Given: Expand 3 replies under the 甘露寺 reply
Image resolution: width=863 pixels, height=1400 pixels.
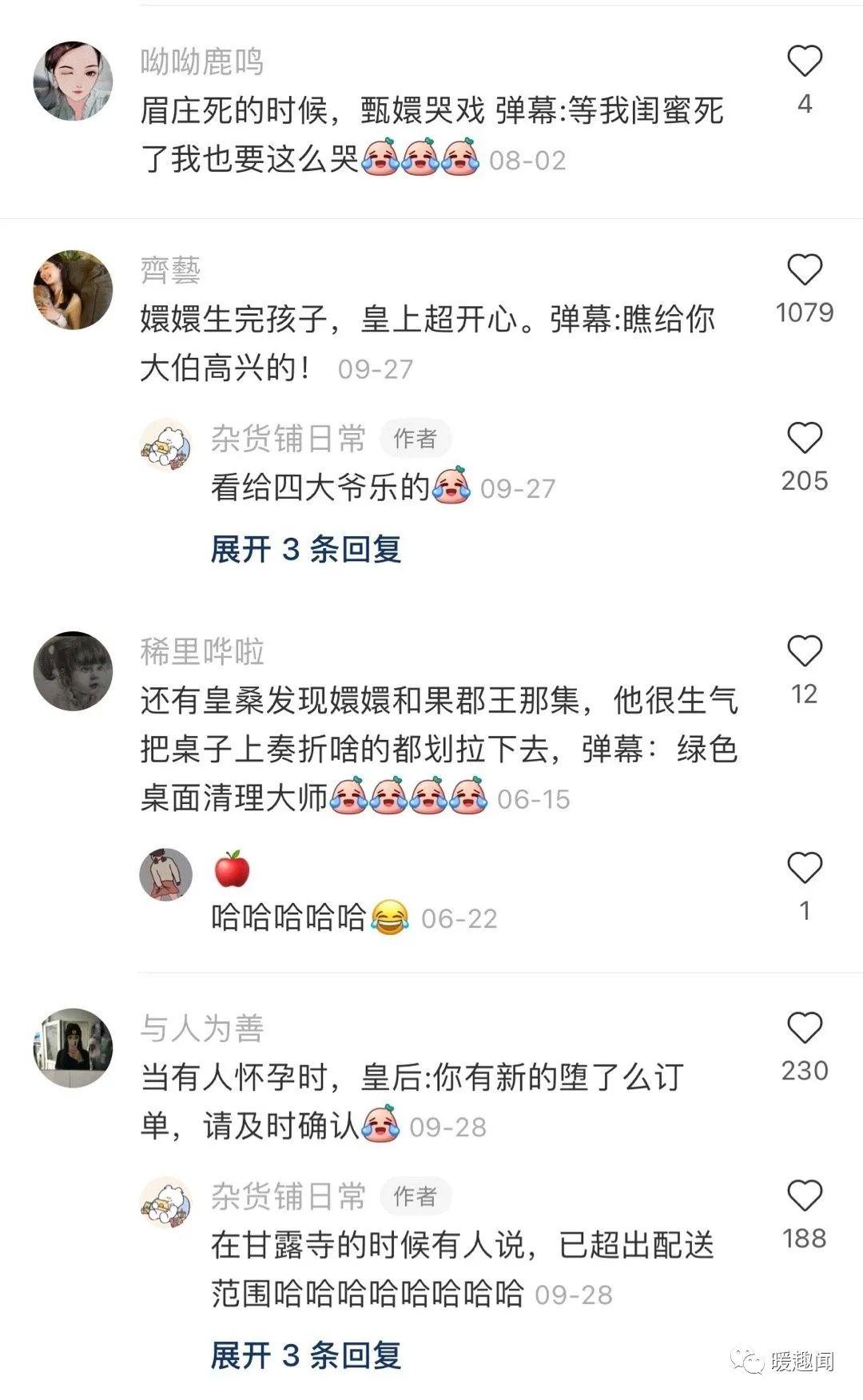Looking at the screenshot, I should 305,1356.
